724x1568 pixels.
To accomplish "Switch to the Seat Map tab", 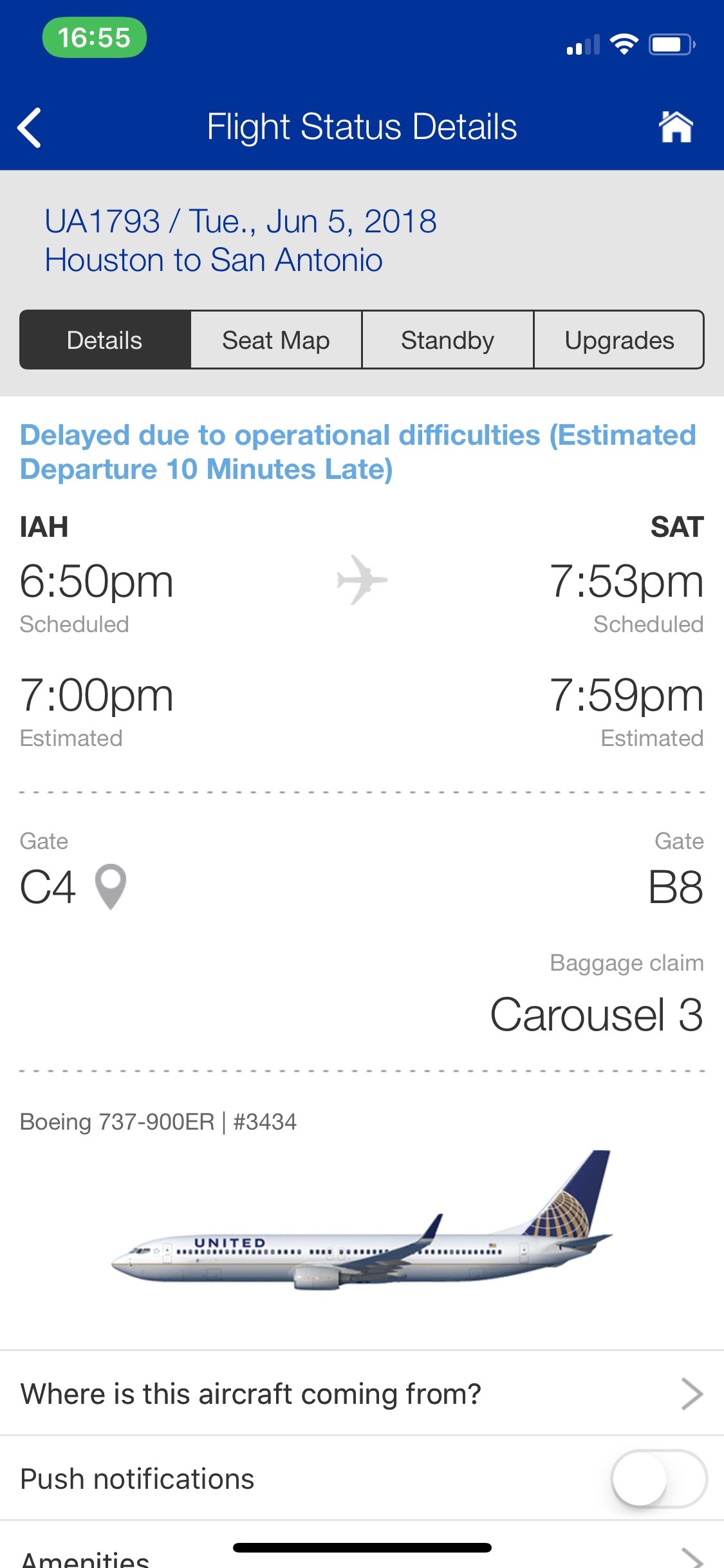I will (276, 340).
